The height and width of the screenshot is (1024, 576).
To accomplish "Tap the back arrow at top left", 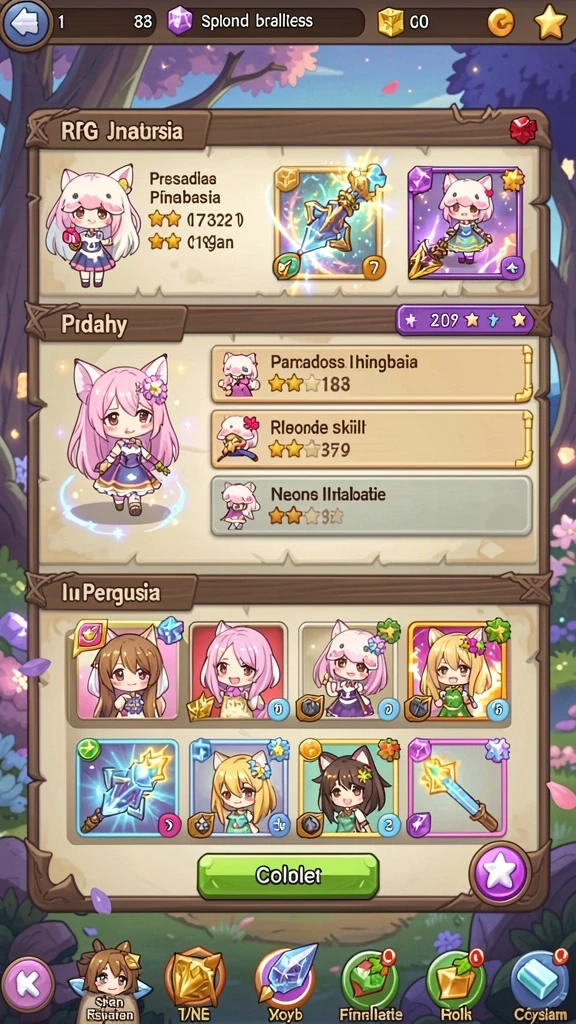I will pyautogui.click(x=25, y=24).
